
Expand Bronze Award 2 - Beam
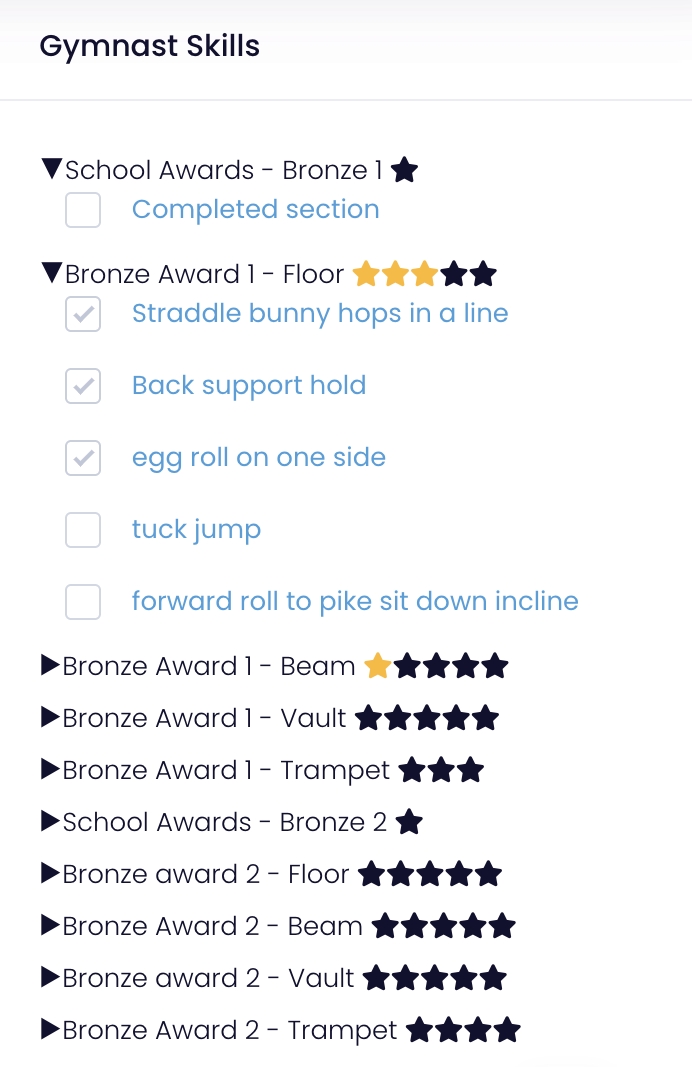[x=50, y=926]
